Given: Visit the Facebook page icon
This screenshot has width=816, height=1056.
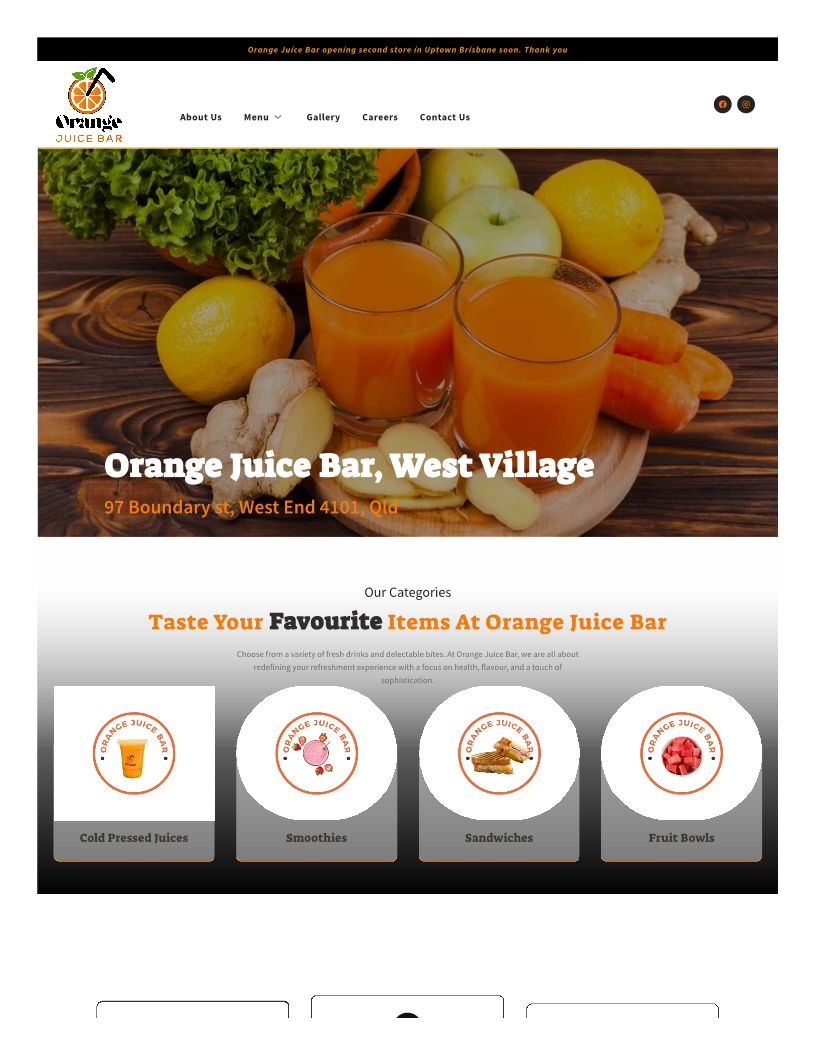Looking at the screenshot, I should (722, 104).
